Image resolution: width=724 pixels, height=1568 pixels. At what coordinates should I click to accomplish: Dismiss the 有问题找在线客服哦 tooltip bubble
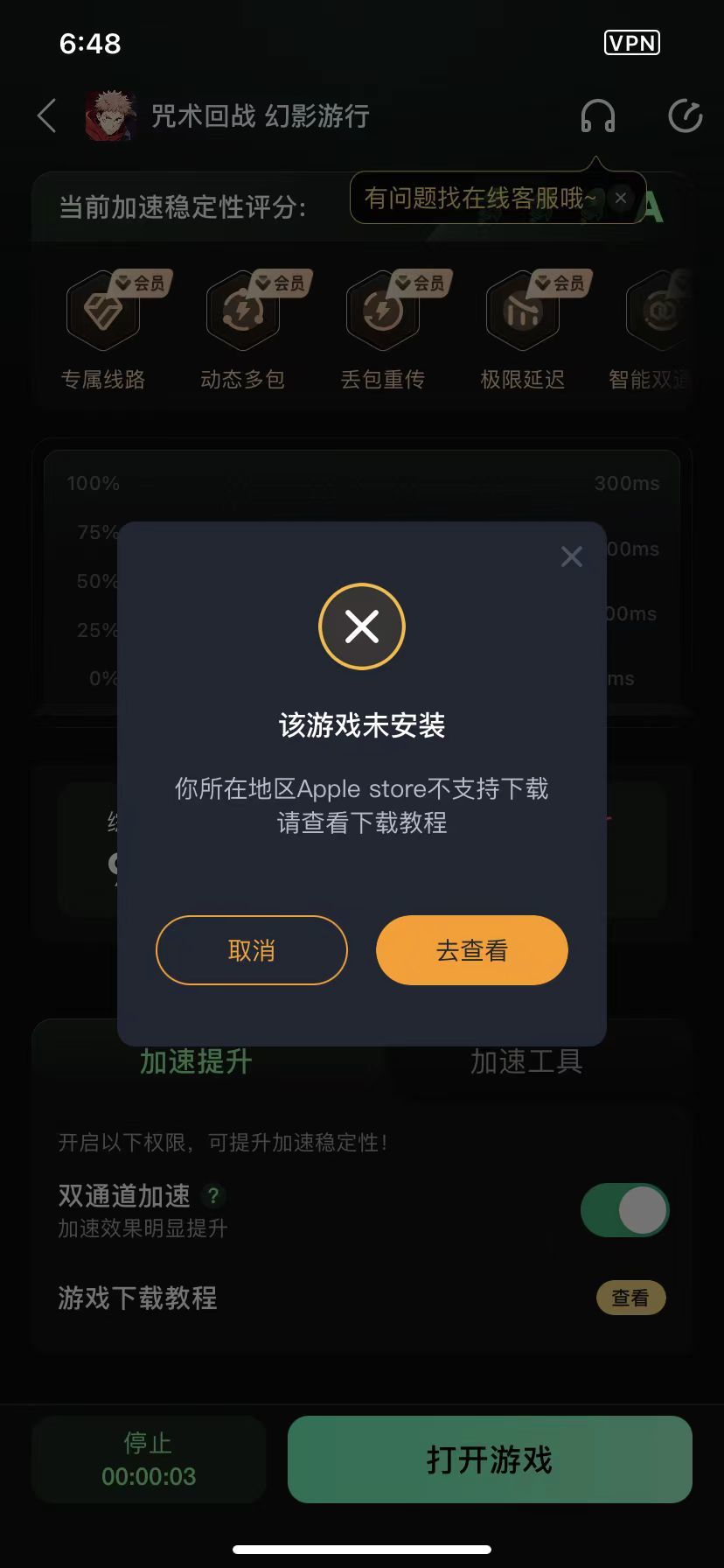pyautogui.click(x=621, y=198)
